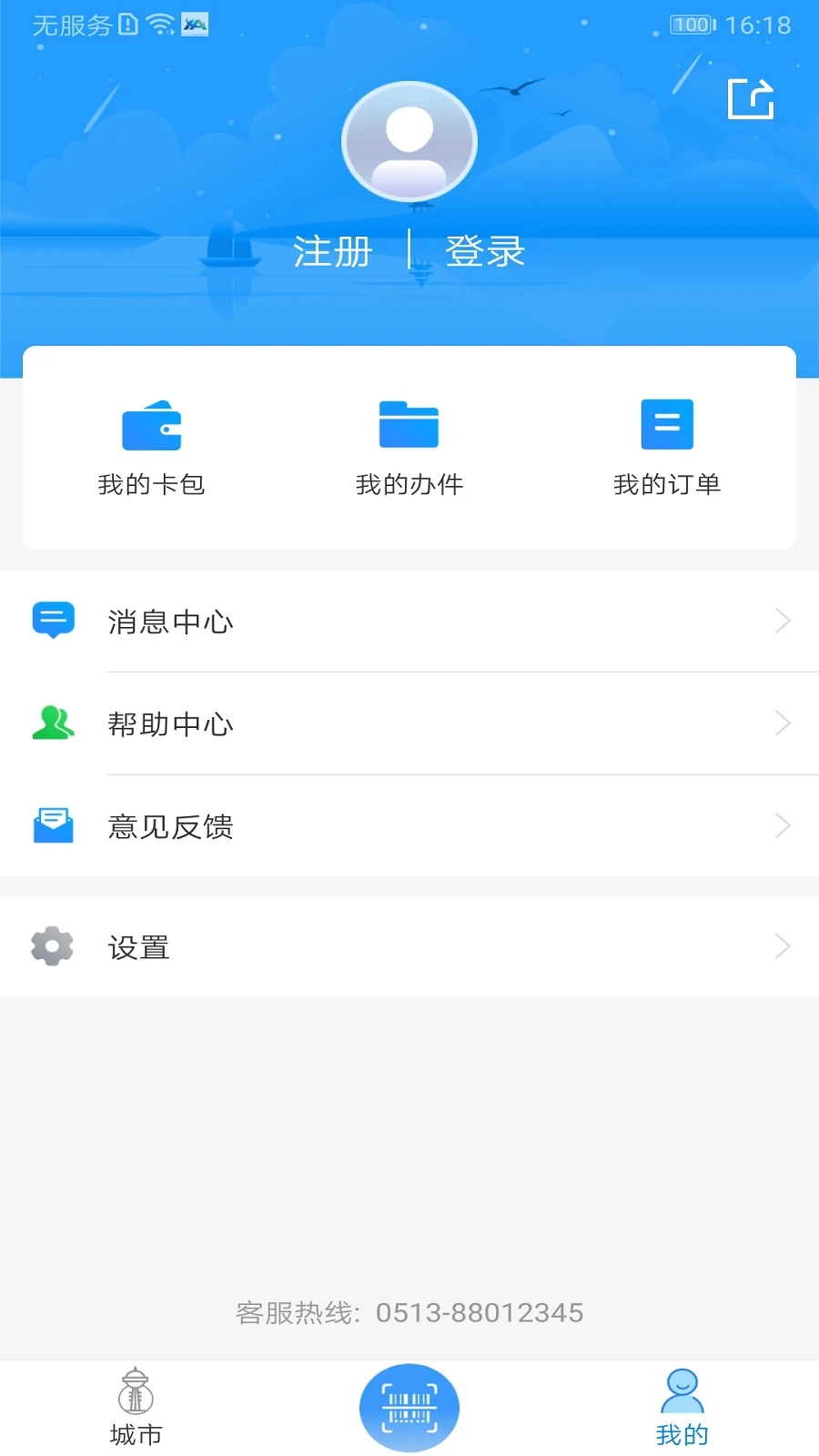Screen dimensions: 819x1456
Task: Tap 登录 to log in
Action: coord(484,250)
